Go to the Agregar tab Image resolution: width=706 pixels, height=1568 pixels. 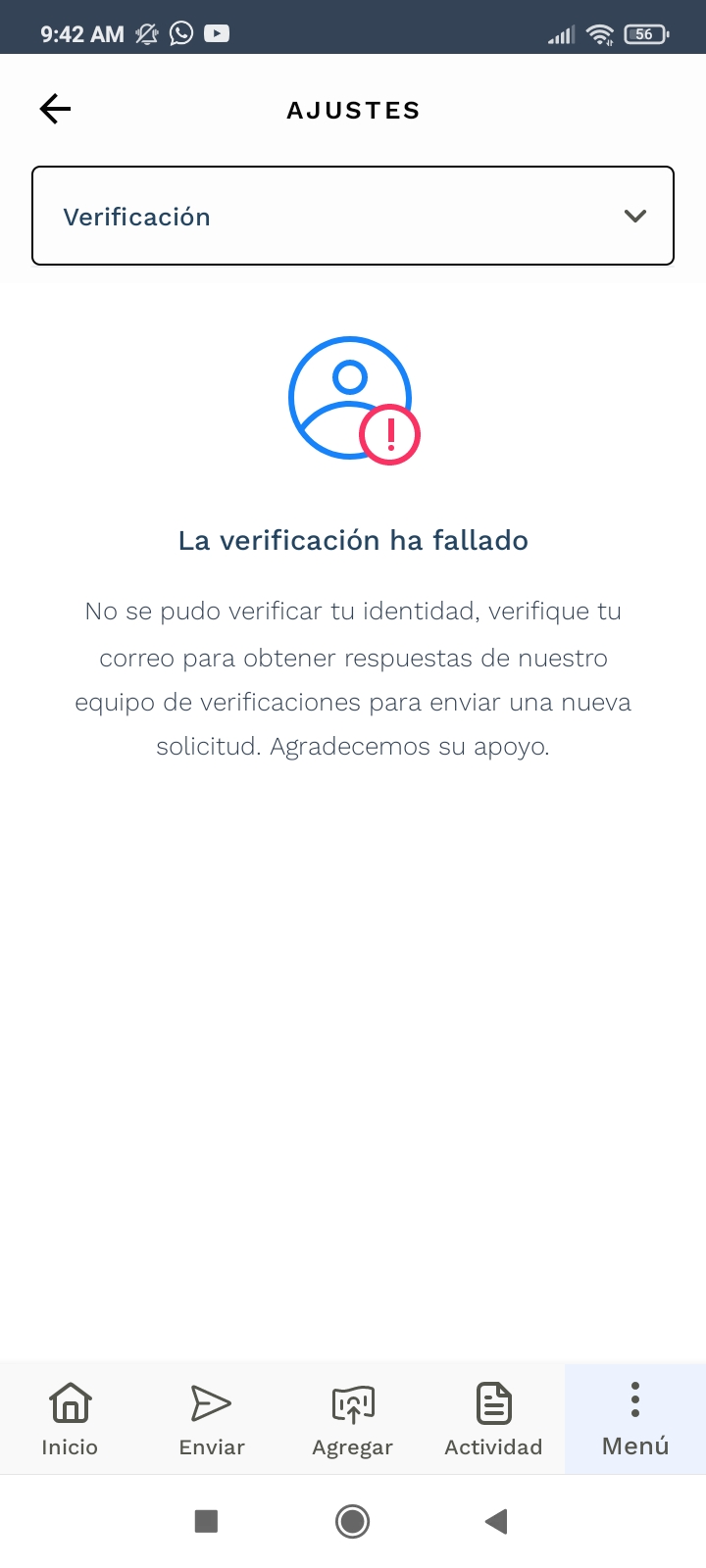click(x=353, y=1418)
